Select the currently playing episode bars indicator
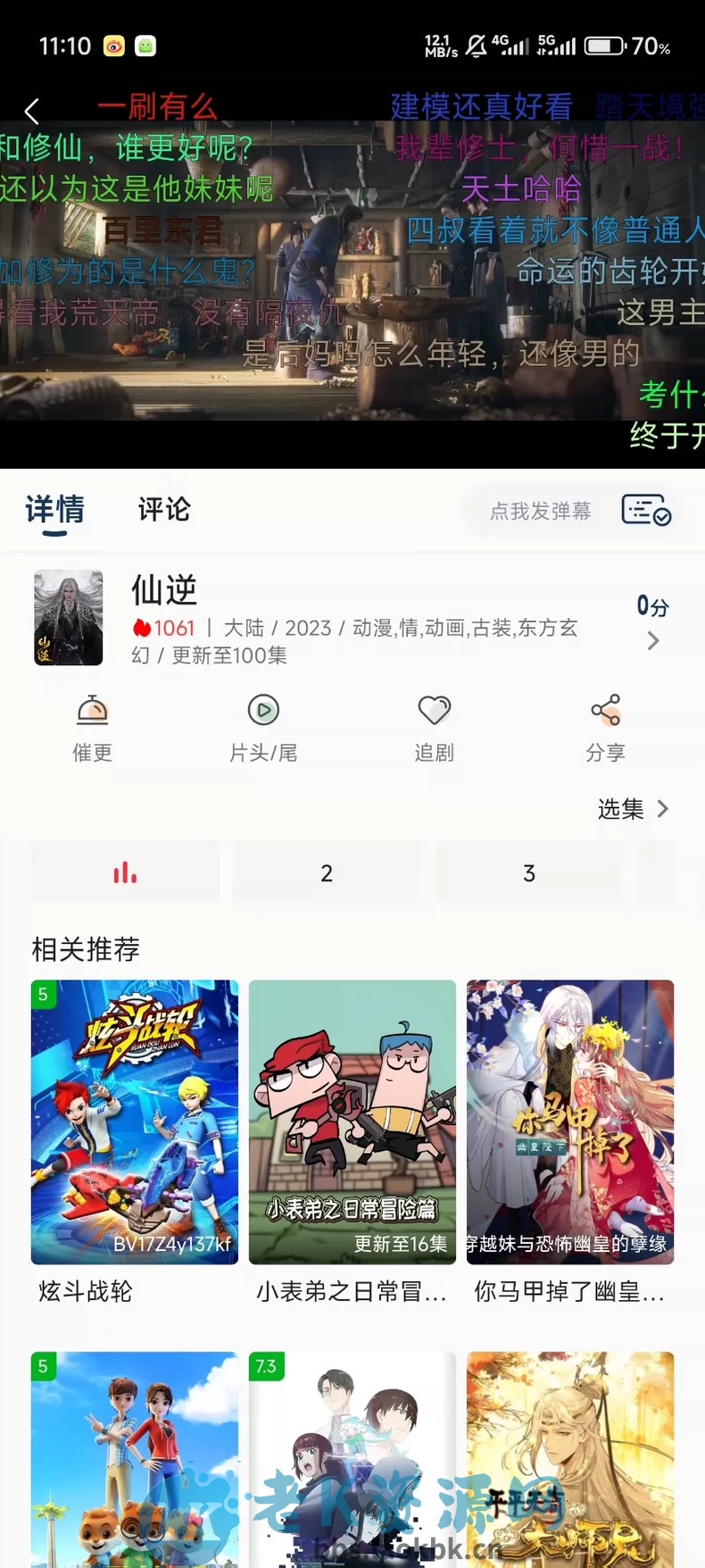This screenshot has width=705, height=1568. 125,872
